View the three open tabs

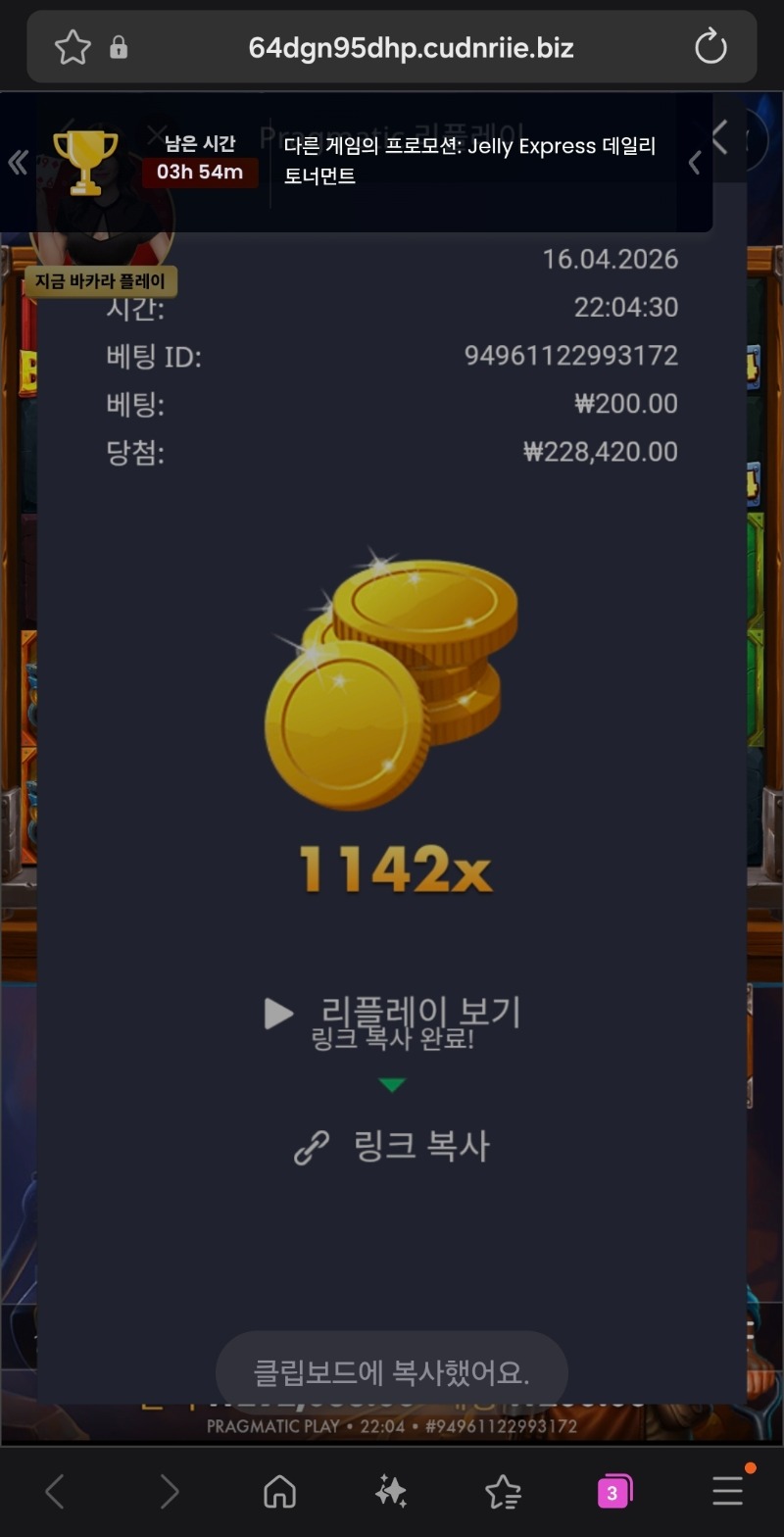click(x=614, y=1492)
